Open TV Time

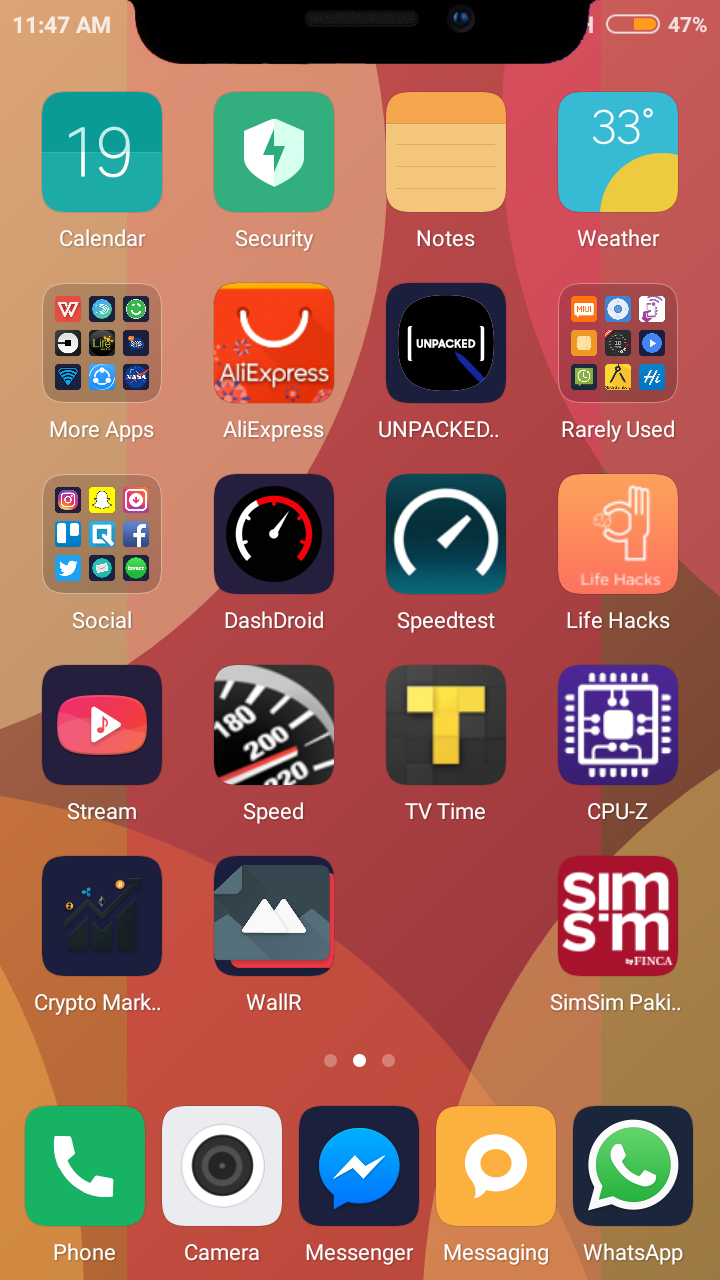click(446, 725)
